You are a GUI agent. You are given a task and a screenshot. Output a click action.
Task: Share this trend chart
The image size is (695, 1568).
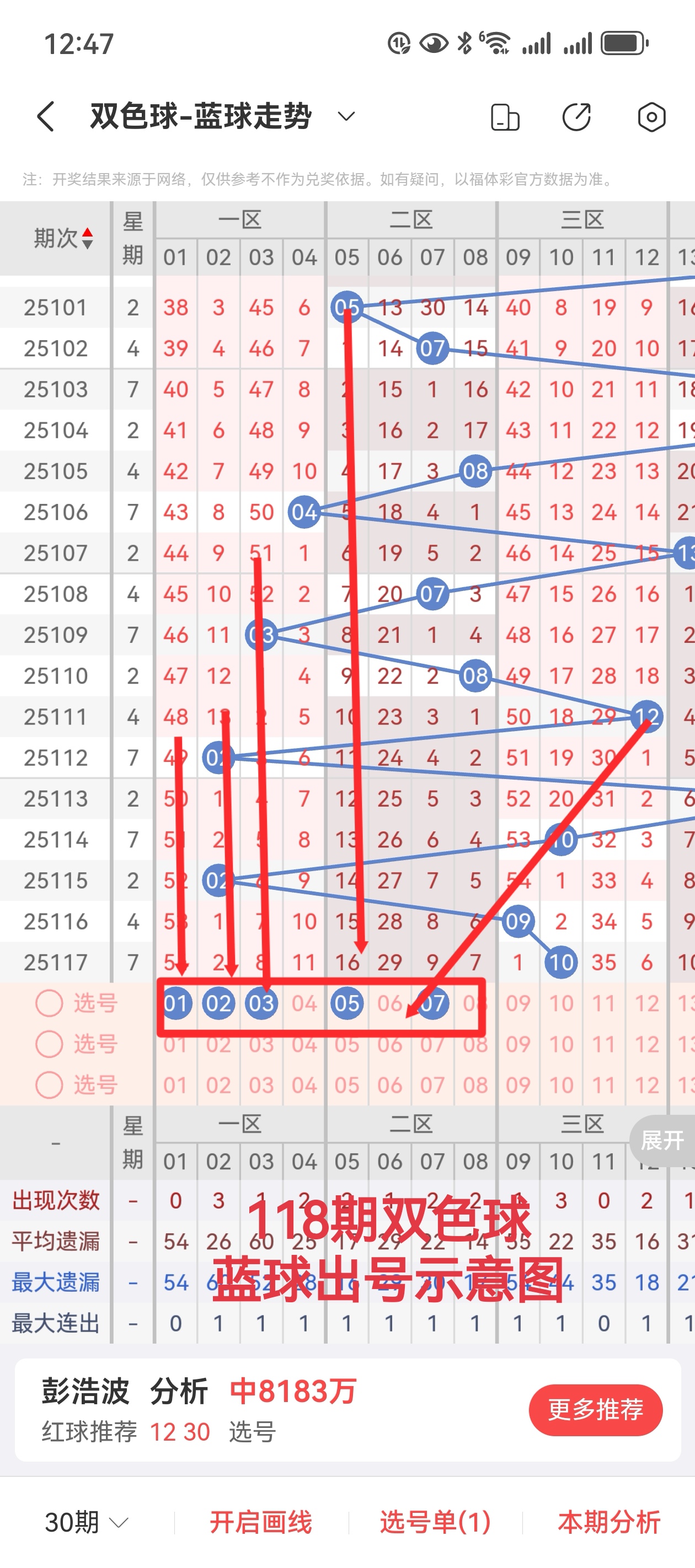click(x=576, y=117)
